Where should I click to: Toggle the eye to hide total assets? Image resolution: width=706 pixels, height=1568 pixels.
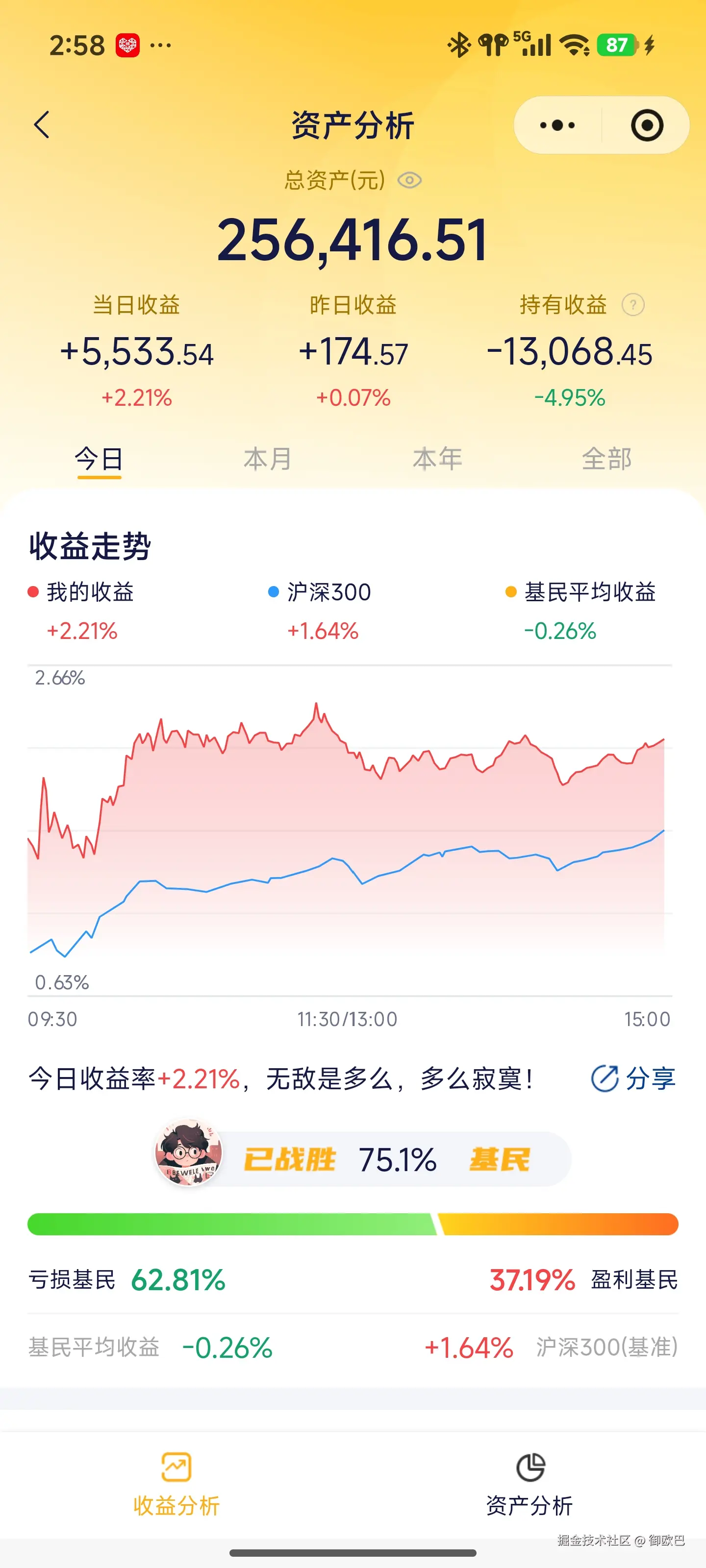click(409, 180)
